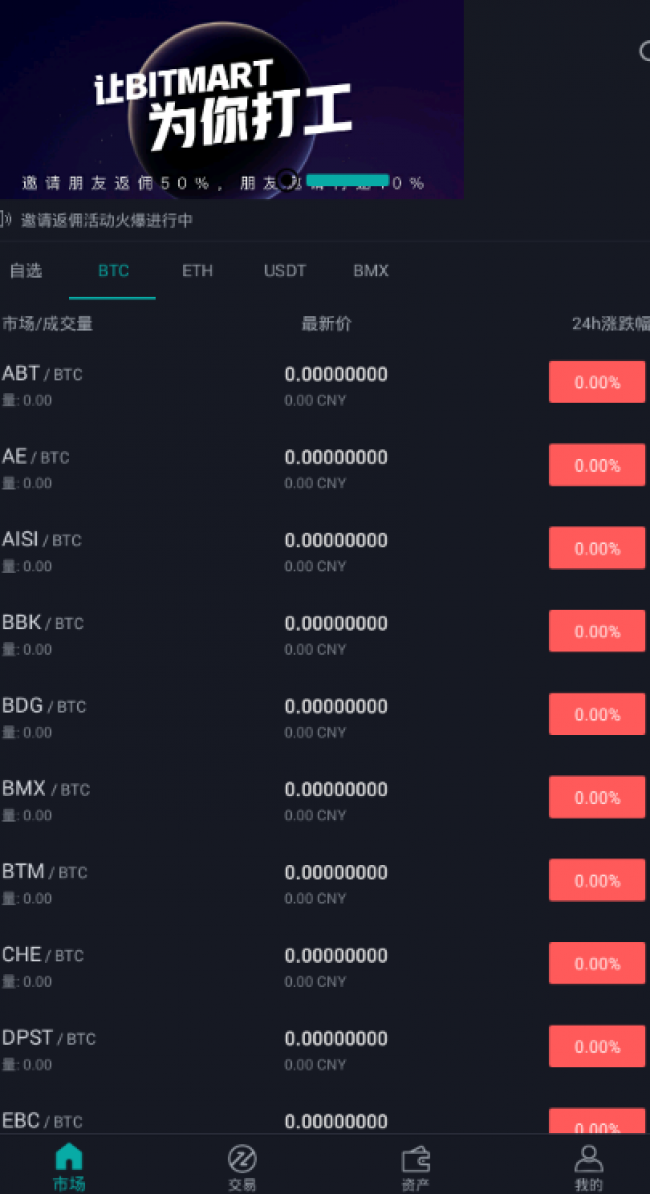Go to the 交易 trade tab
The height and width of the screenshot is (1194, 650).
click(242, 1166)
